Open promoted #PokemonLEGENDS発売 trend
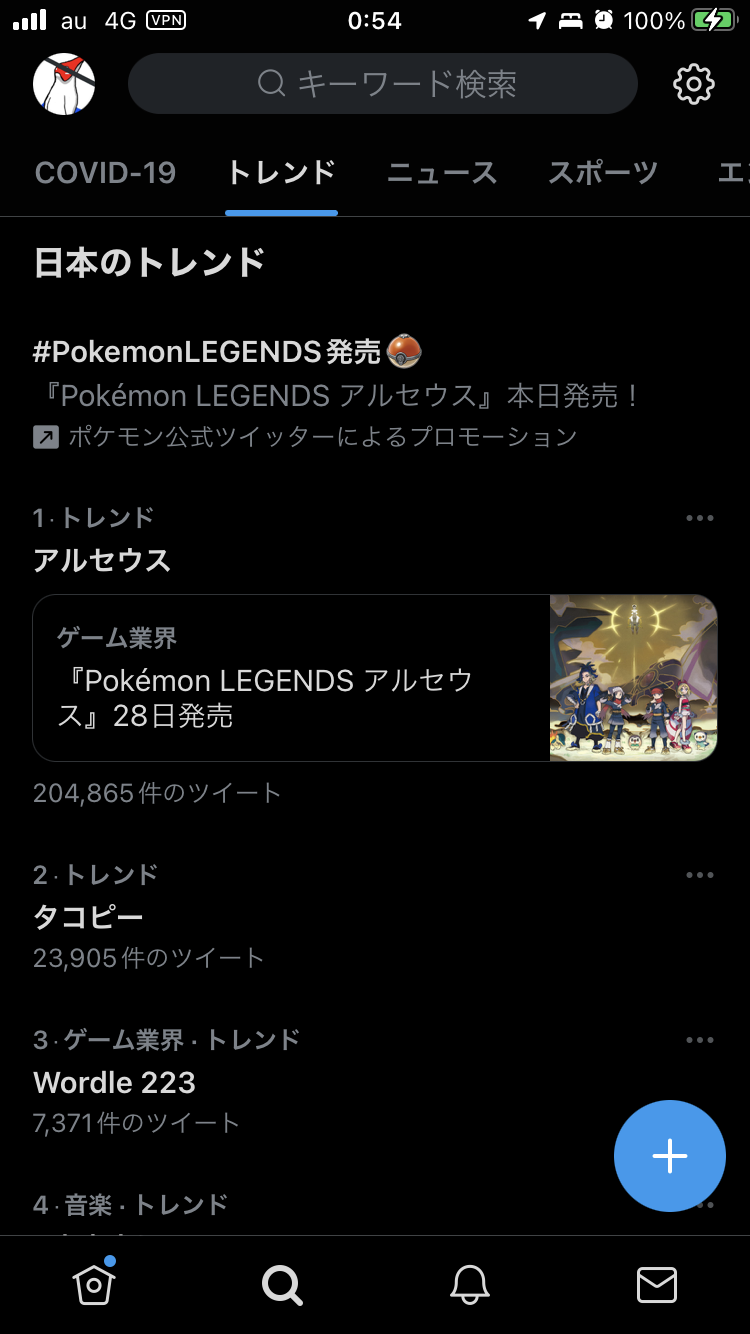The image size is (750, 1334). pyautogui.click(x=227, y=352)
